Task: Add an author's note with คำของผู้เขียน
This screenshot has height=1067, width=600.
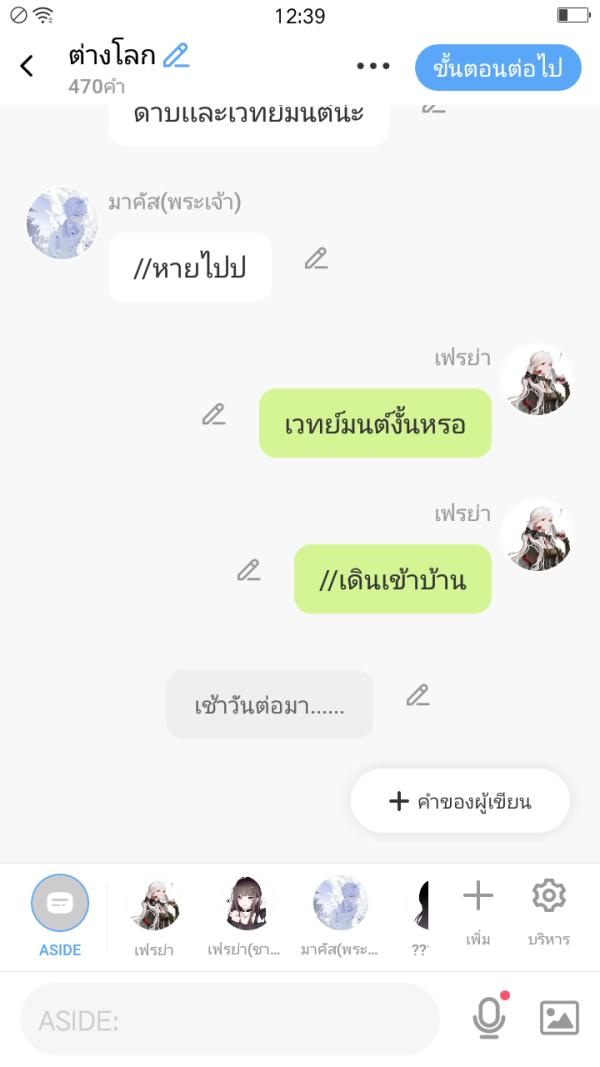Action: pos(460,801)
